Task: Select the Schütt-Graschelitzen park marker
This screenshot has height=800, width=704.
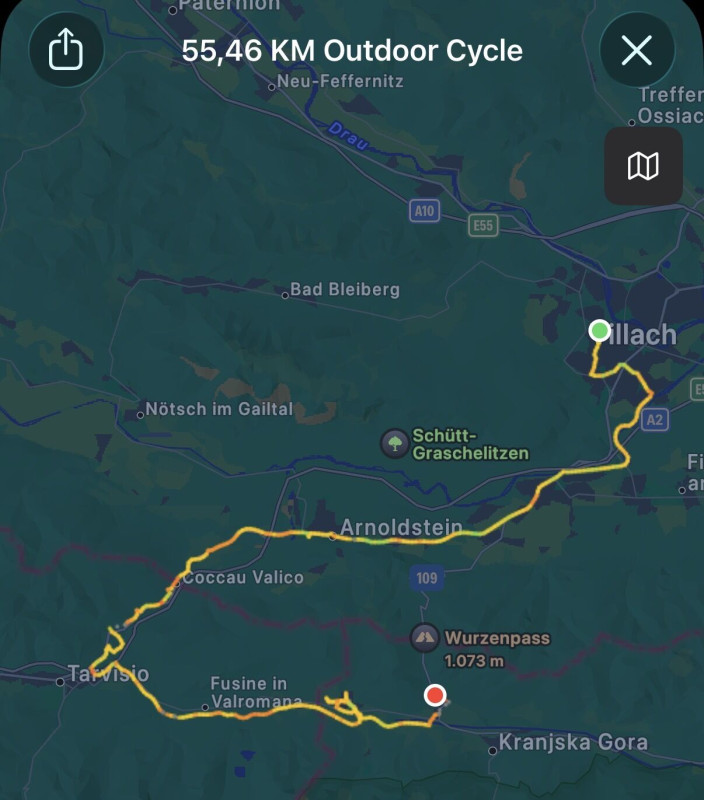Action: [395, 442]
